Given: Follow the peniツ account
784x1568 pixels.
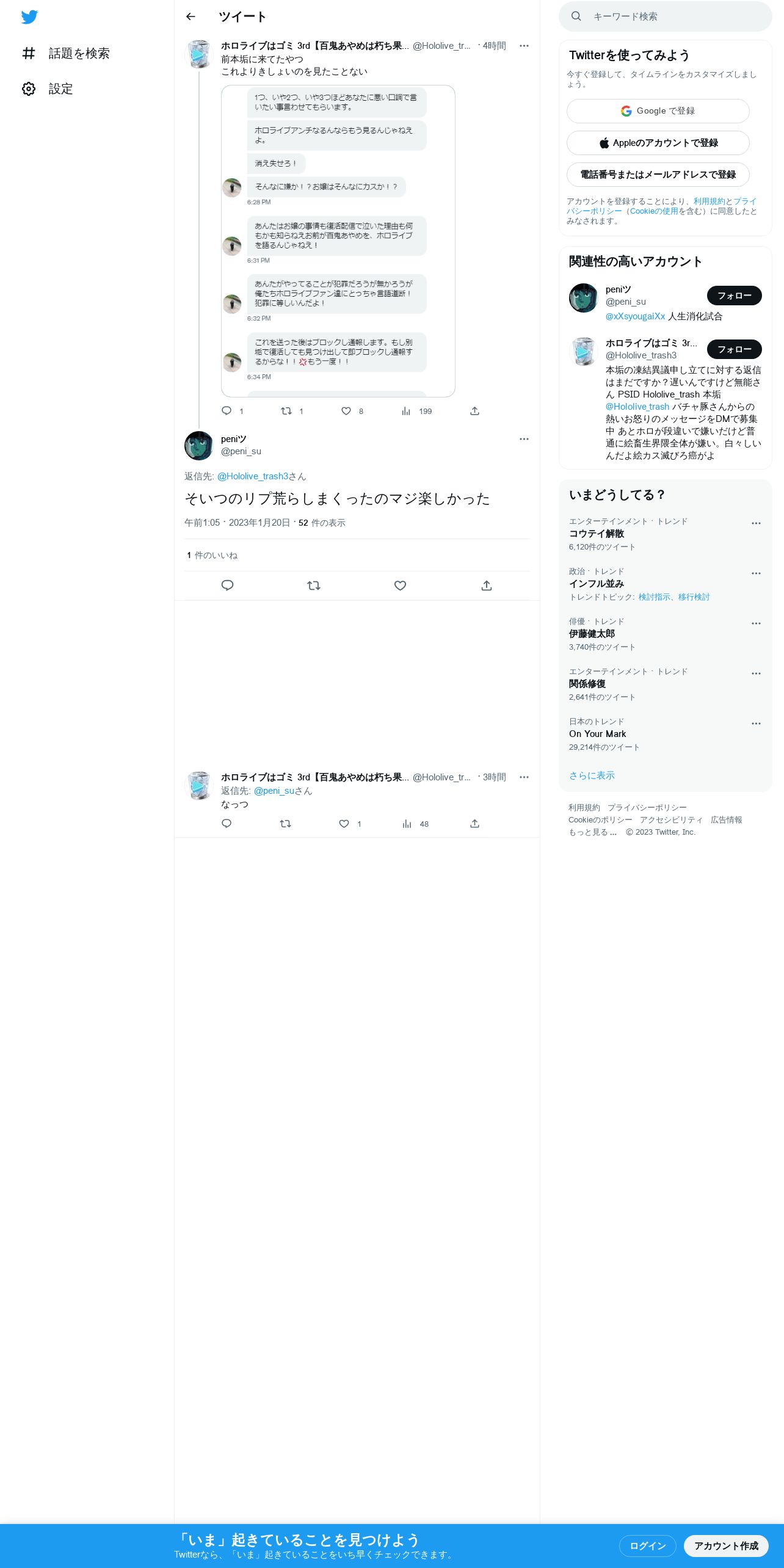Looking at the screenshot, I should [734, 296].
